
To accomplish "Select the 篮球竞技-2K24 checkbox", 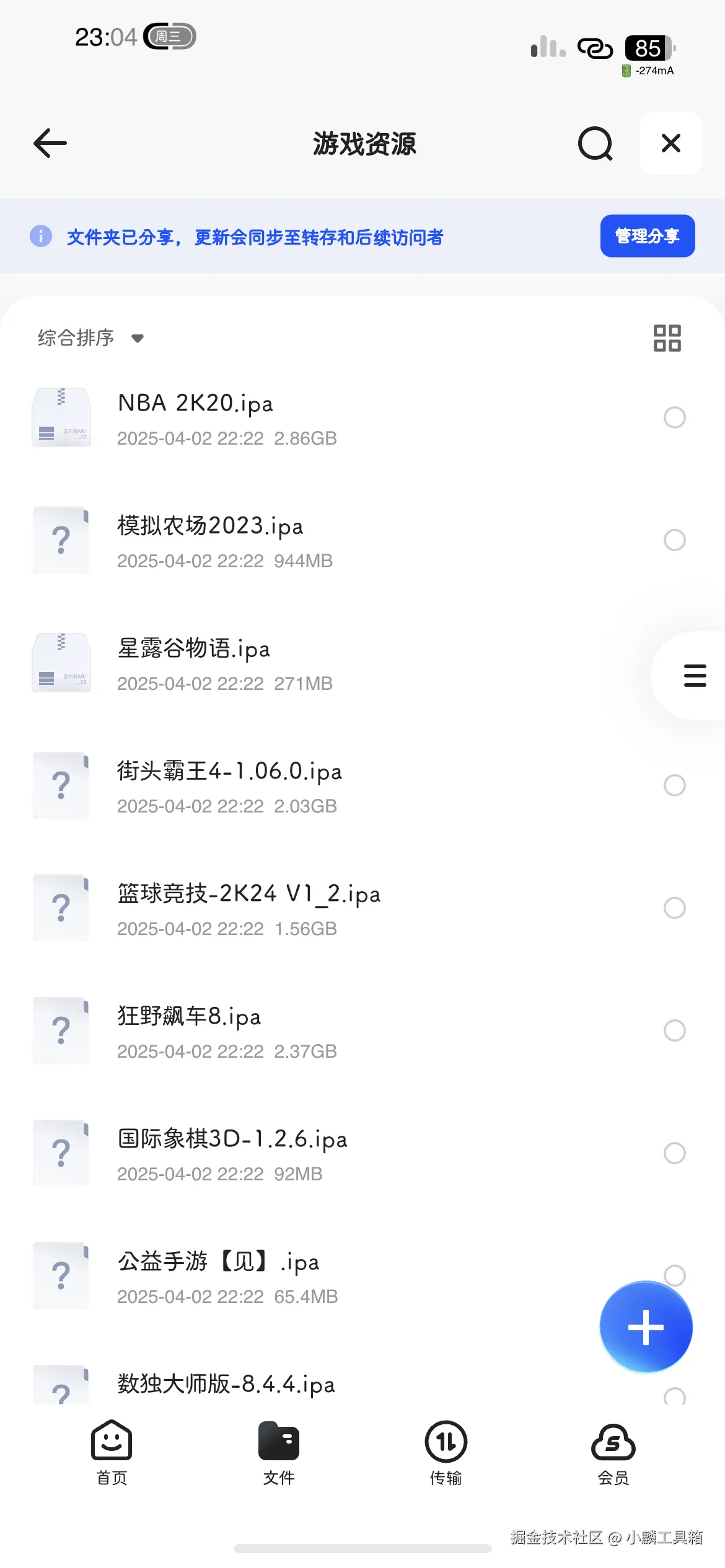I will click(674, 908).
